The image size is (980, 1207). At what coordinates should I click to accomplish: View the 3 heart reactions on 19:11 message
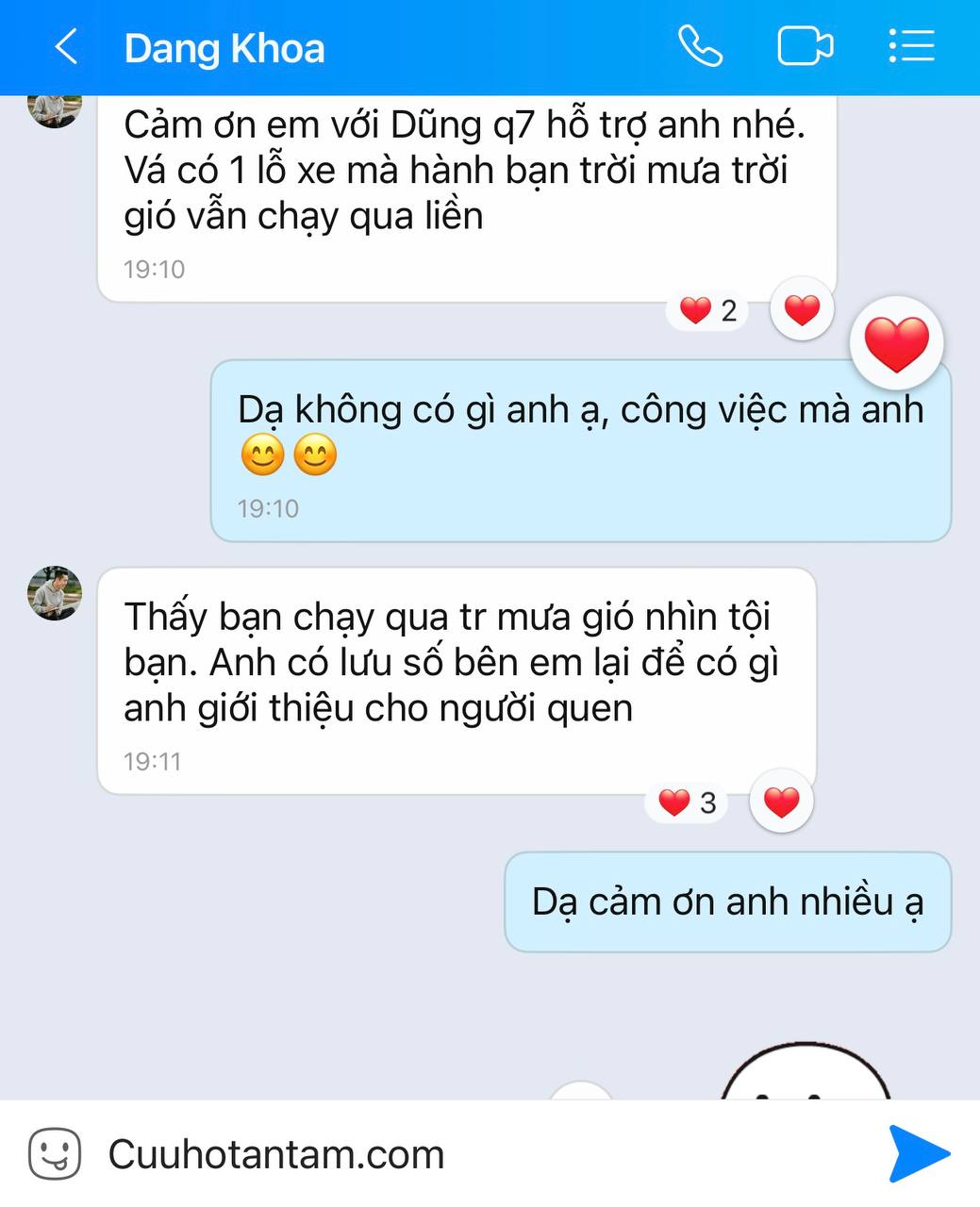tap(687, 802)
